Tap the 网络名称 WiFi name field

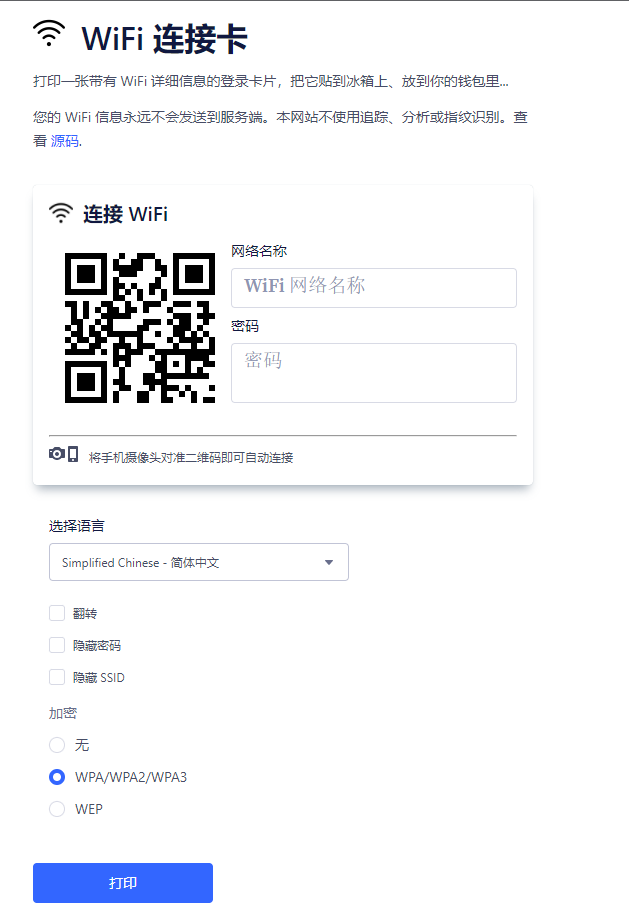coord(373,287)
